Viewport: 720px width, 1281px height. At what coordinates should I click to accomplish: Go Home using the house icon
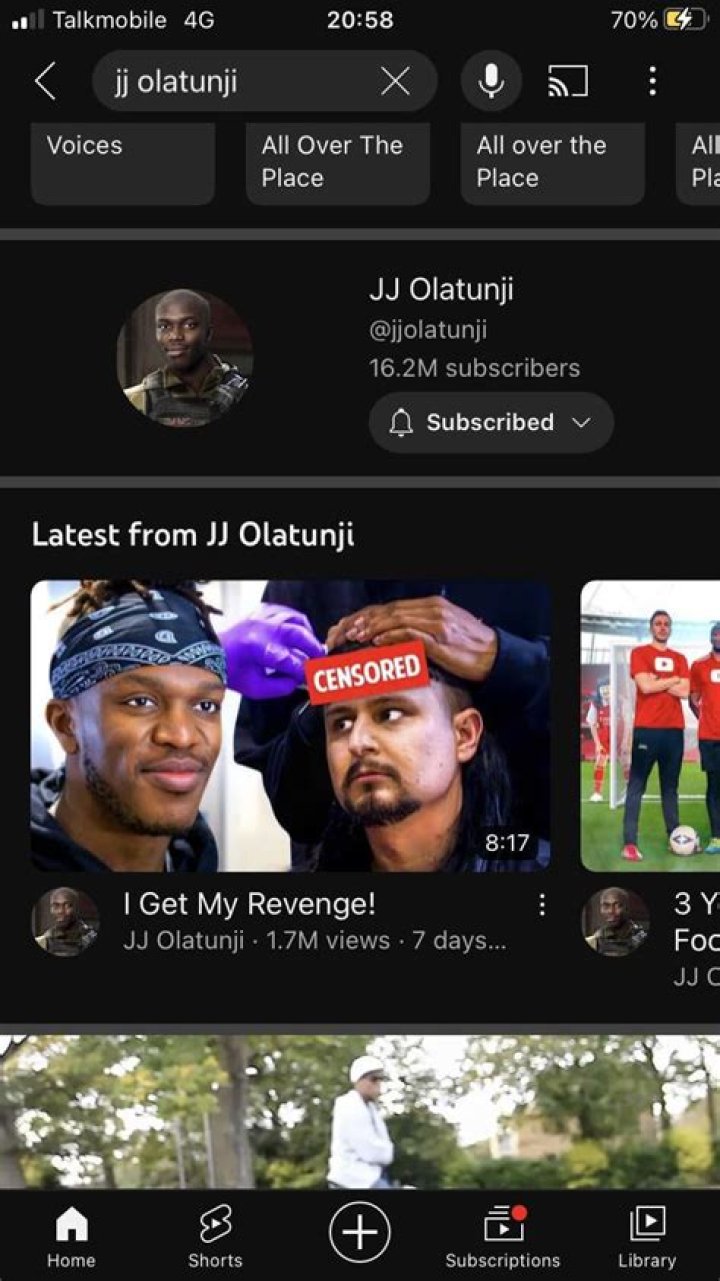(x=70, y=1230)
